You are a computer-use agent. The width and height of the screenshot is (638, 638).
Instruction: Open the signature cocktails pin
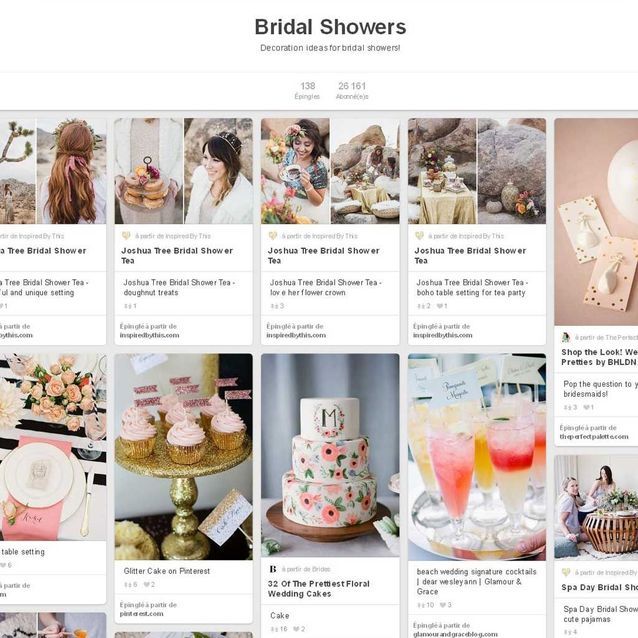coord(477,455)
